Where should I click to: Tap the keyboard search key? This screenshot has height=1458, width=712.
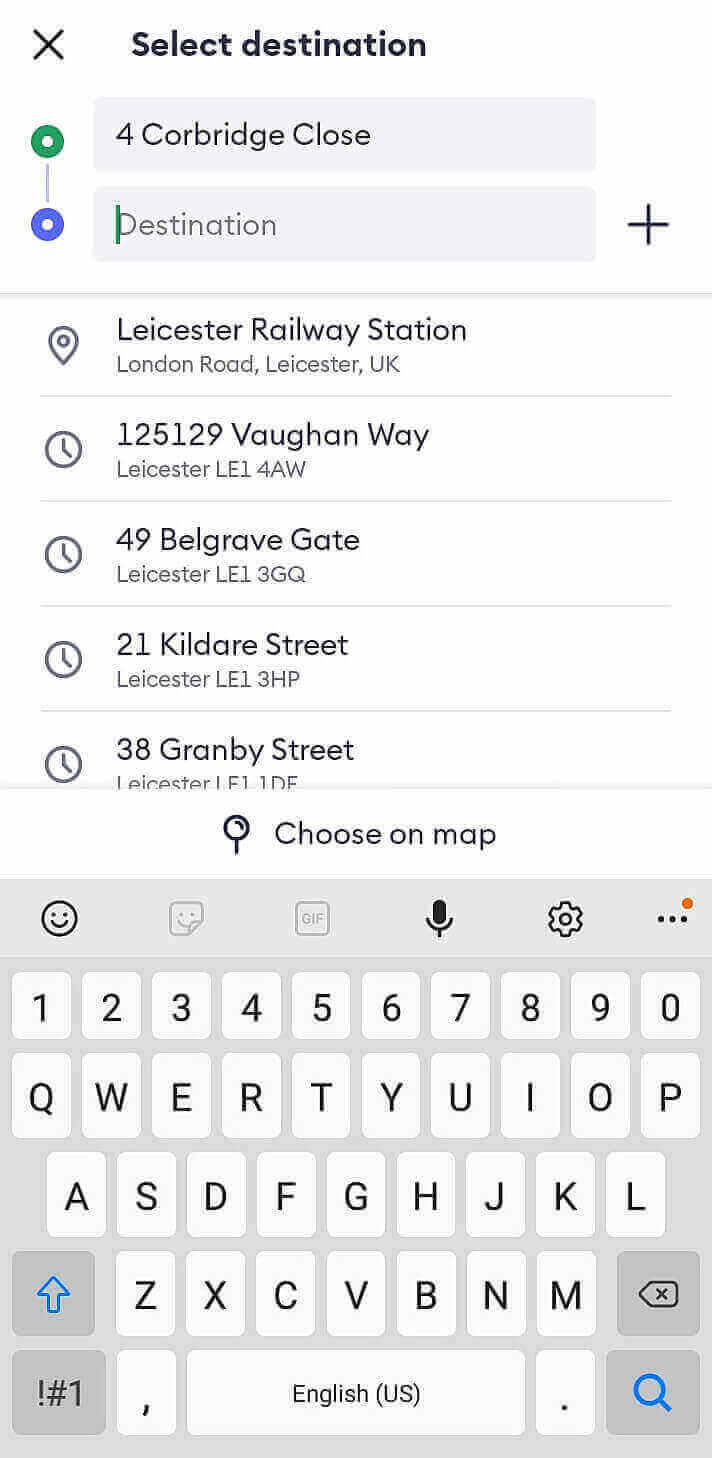tap(652, 1392)
